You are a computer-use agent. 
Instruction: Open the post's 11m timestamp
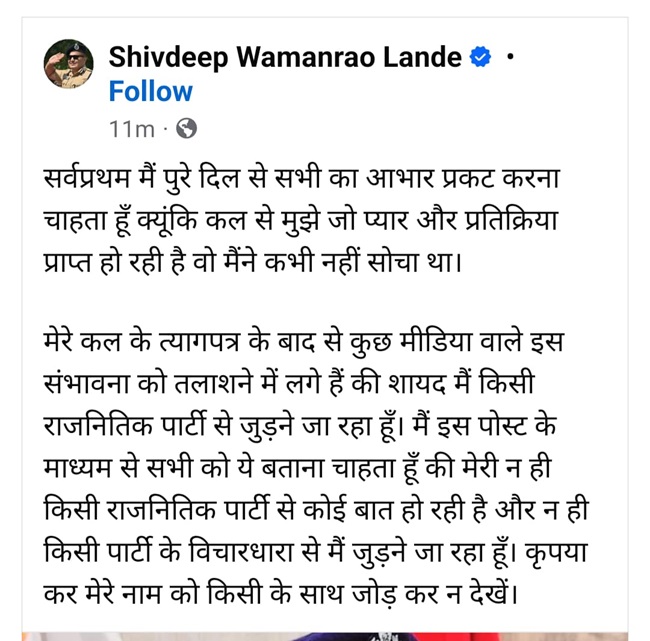pyautogui.click(x=131, y=129)
